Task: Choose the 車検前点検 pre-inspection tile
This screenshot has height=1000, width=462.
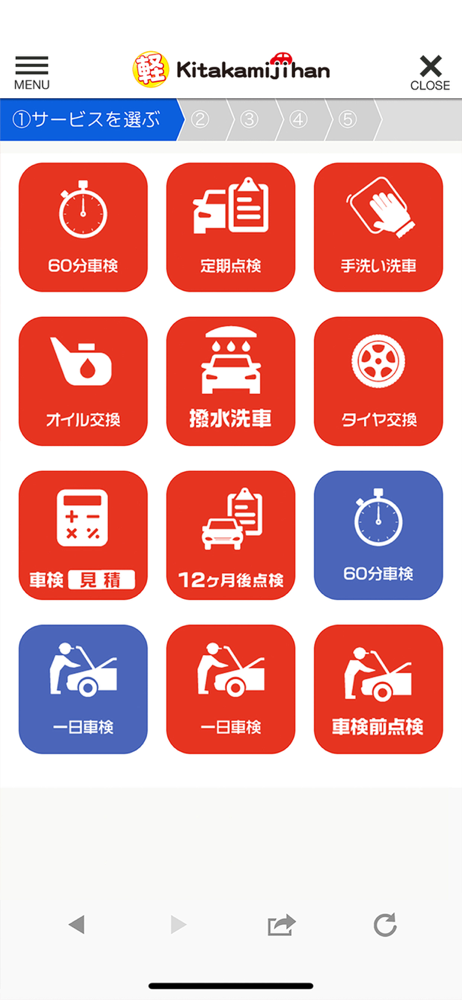Action: [x=378, y=689]
